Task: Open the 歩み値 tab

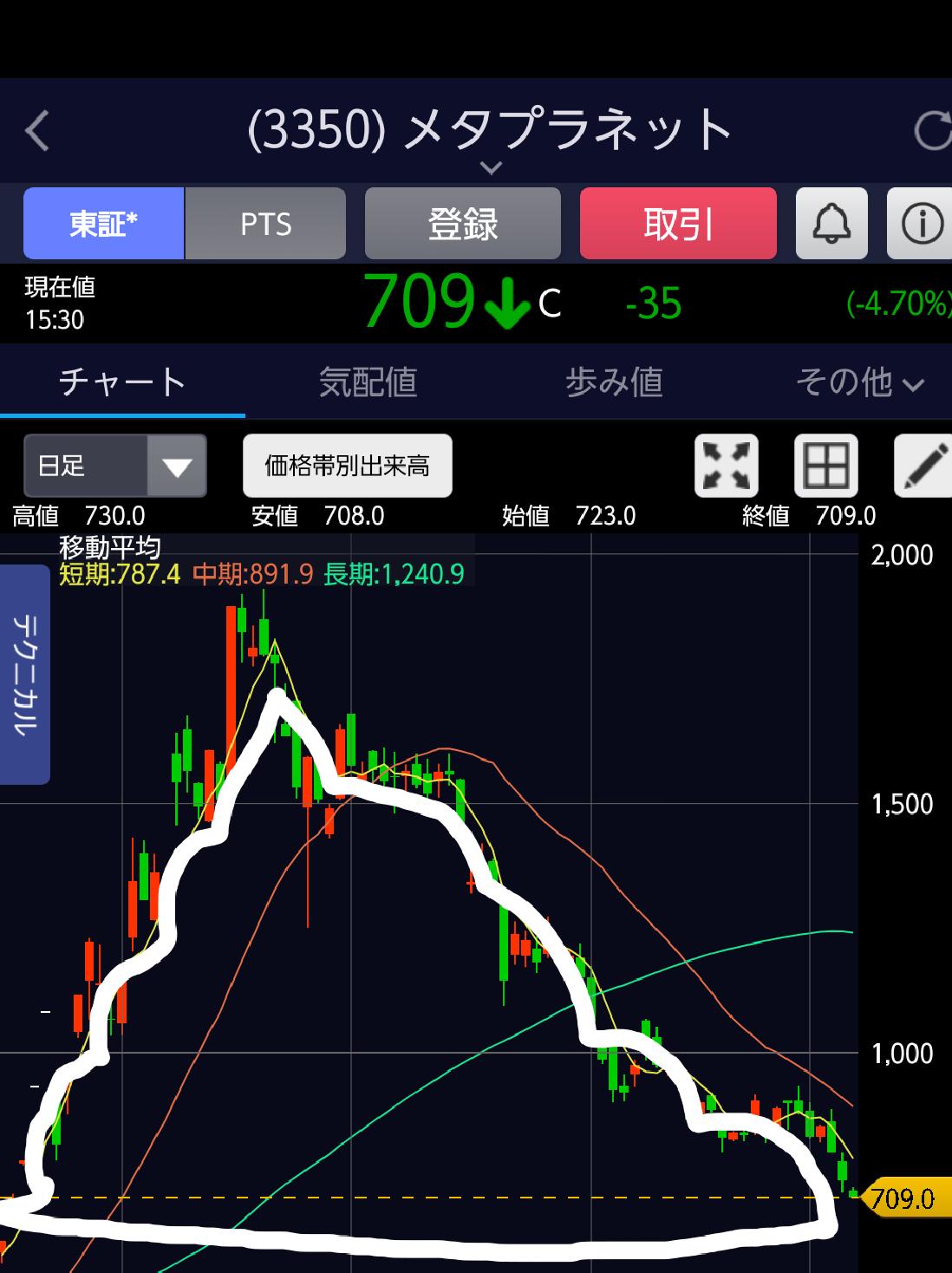Action: coord(614,382)
